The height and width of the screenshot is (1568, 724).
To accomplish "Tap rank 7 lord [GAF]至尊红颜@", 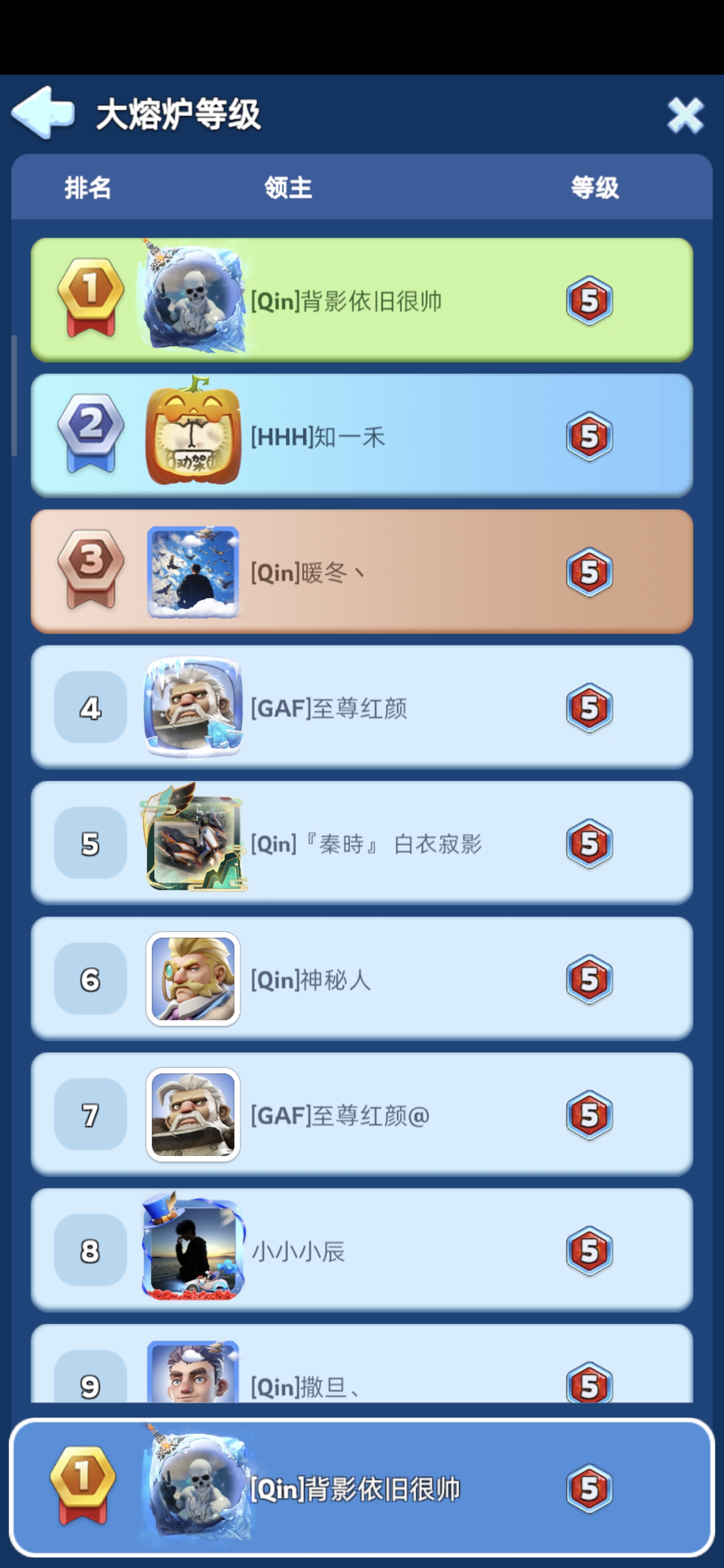I will [361, 1114].
